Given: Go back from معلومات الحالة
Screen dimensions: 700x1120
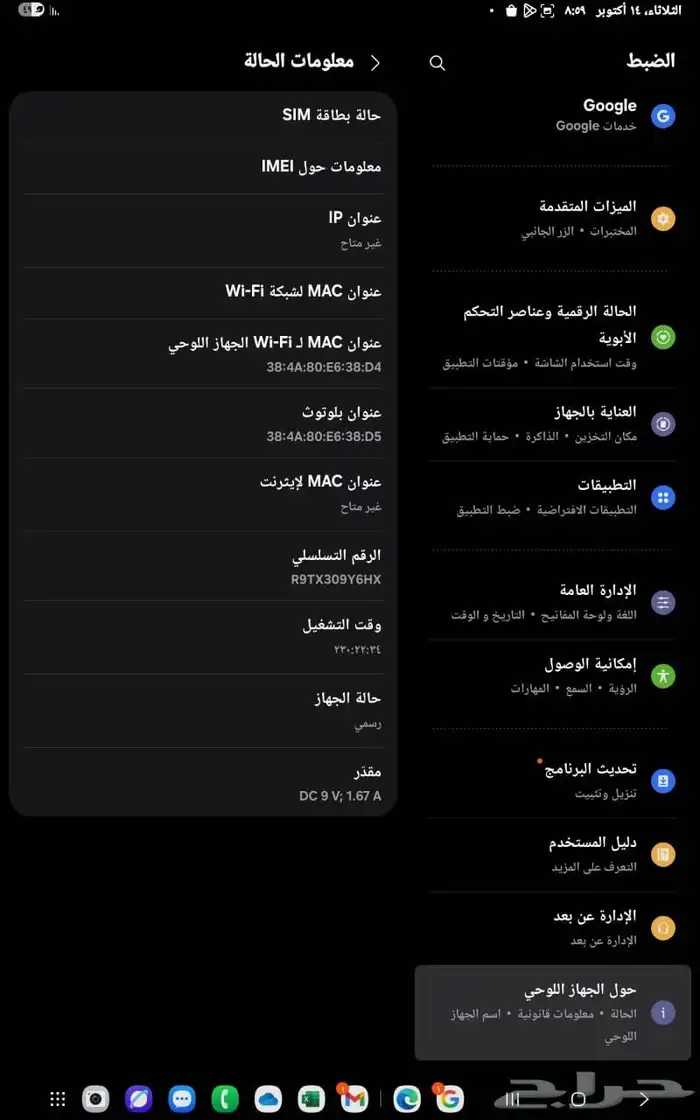Looking at the screenshot, I should [375, 63].
